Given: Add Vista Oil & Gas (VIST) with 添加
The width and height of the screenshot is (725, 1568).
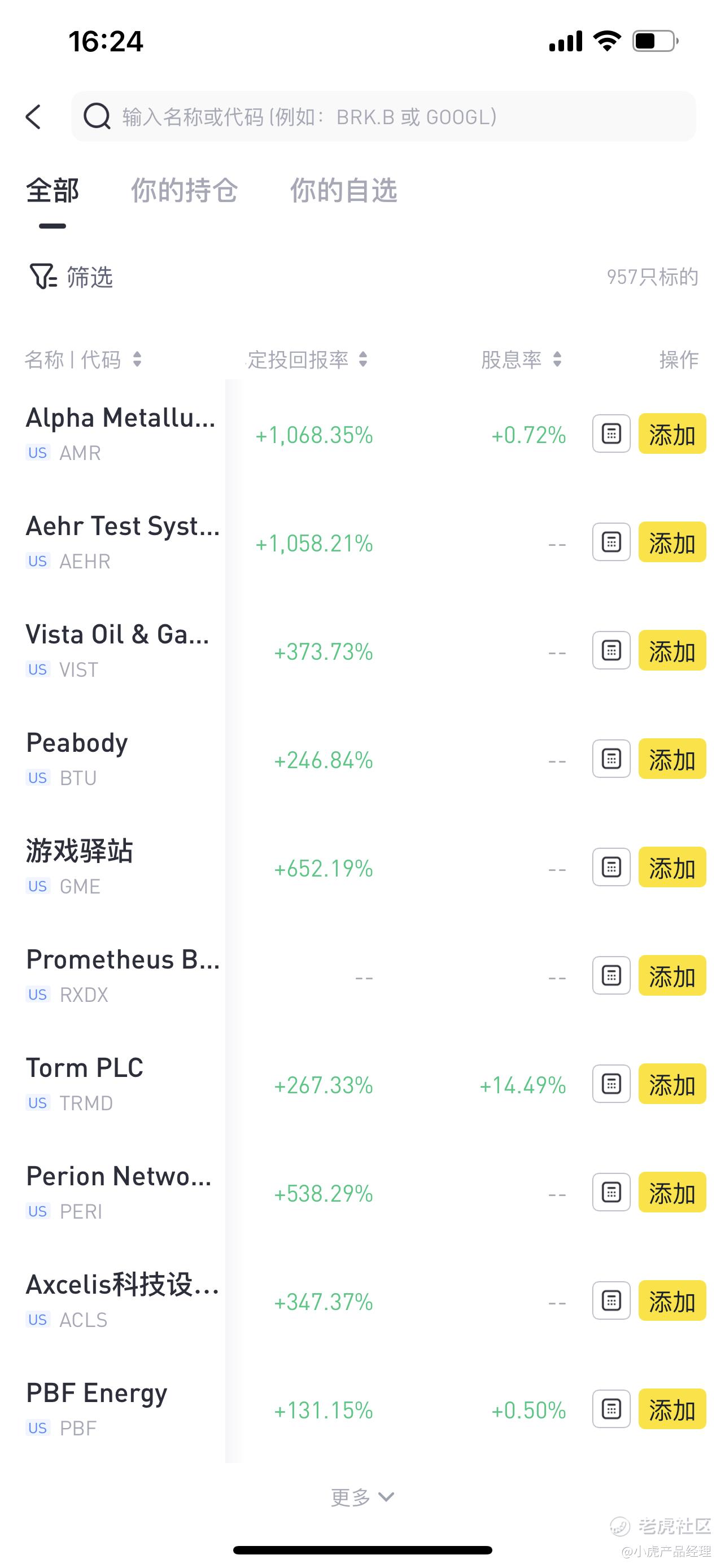Looking at the screenshot, I should [x=672, y=650].
